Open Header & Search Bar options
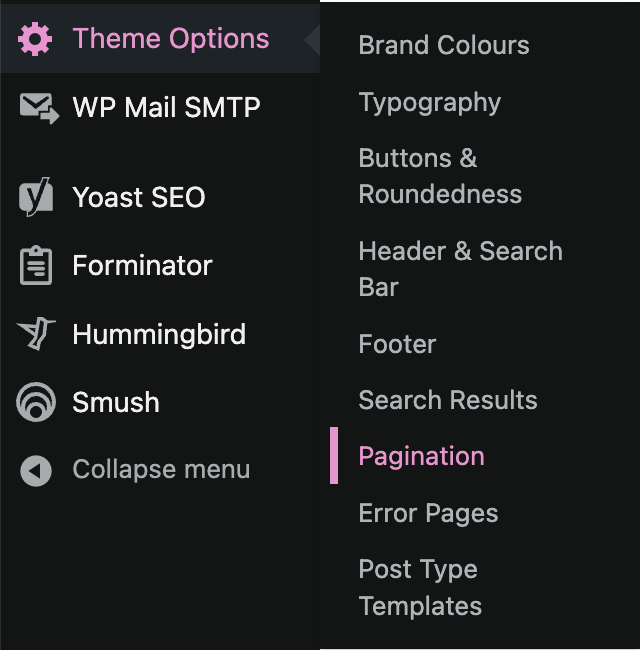Screen dimensions: 640x650 click(459, 268)
